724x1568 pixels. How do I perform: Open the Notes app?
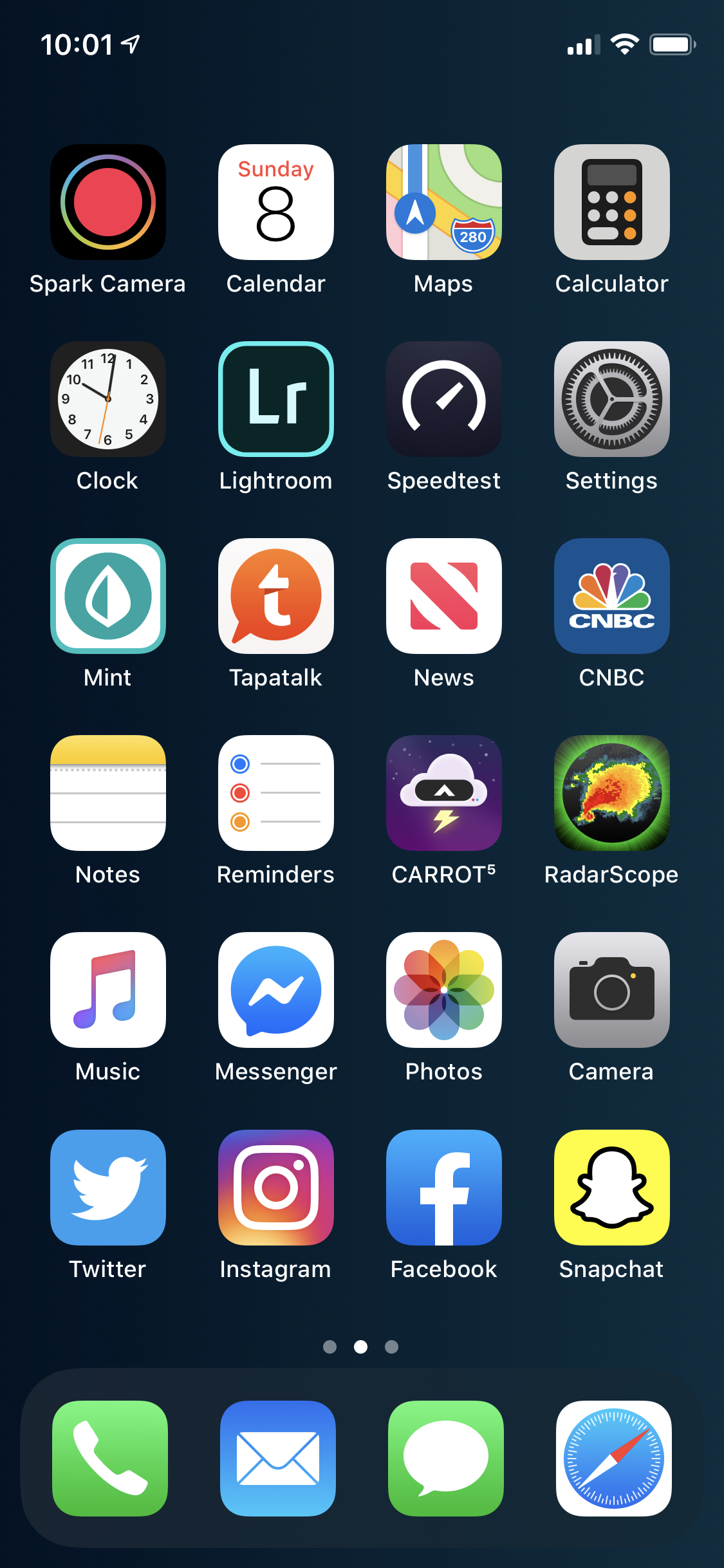pyautogui.click(x=108, y=793)
